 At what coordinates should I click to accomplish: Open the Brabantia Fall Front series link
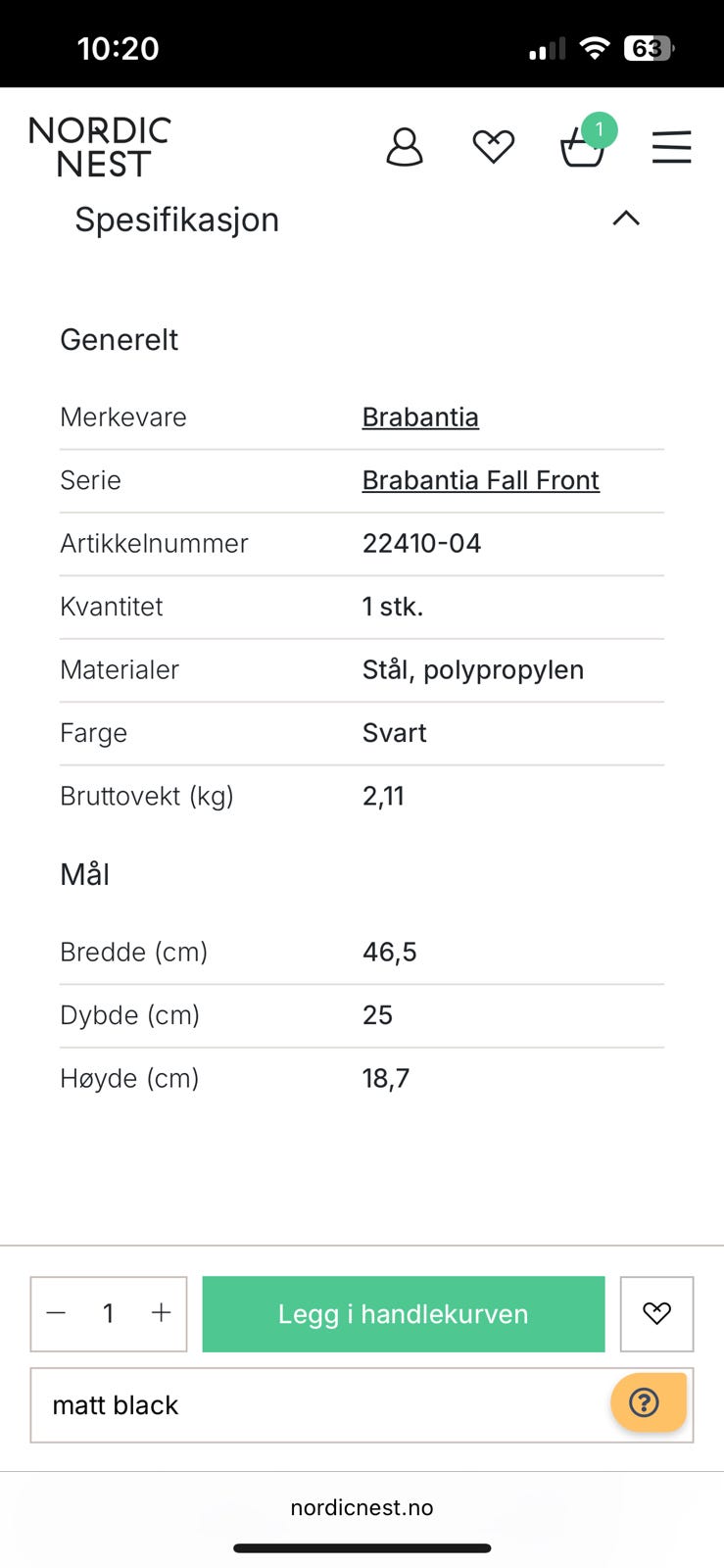pyautogui.click(x=480, y=480)
